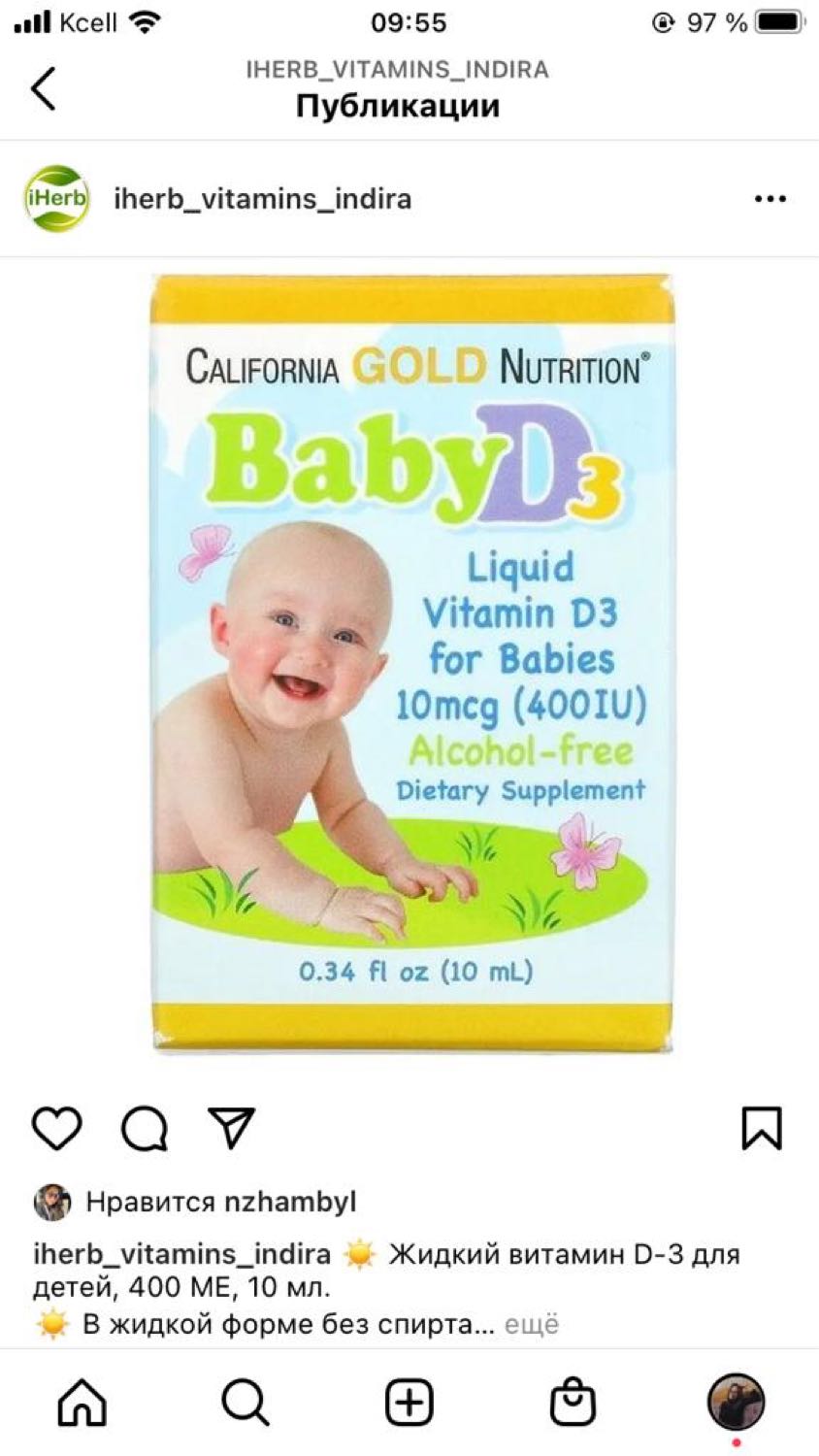Screen dimensions: 819x1456
Task: Create a new post with plus icon
Action: tap(409, 1403)
